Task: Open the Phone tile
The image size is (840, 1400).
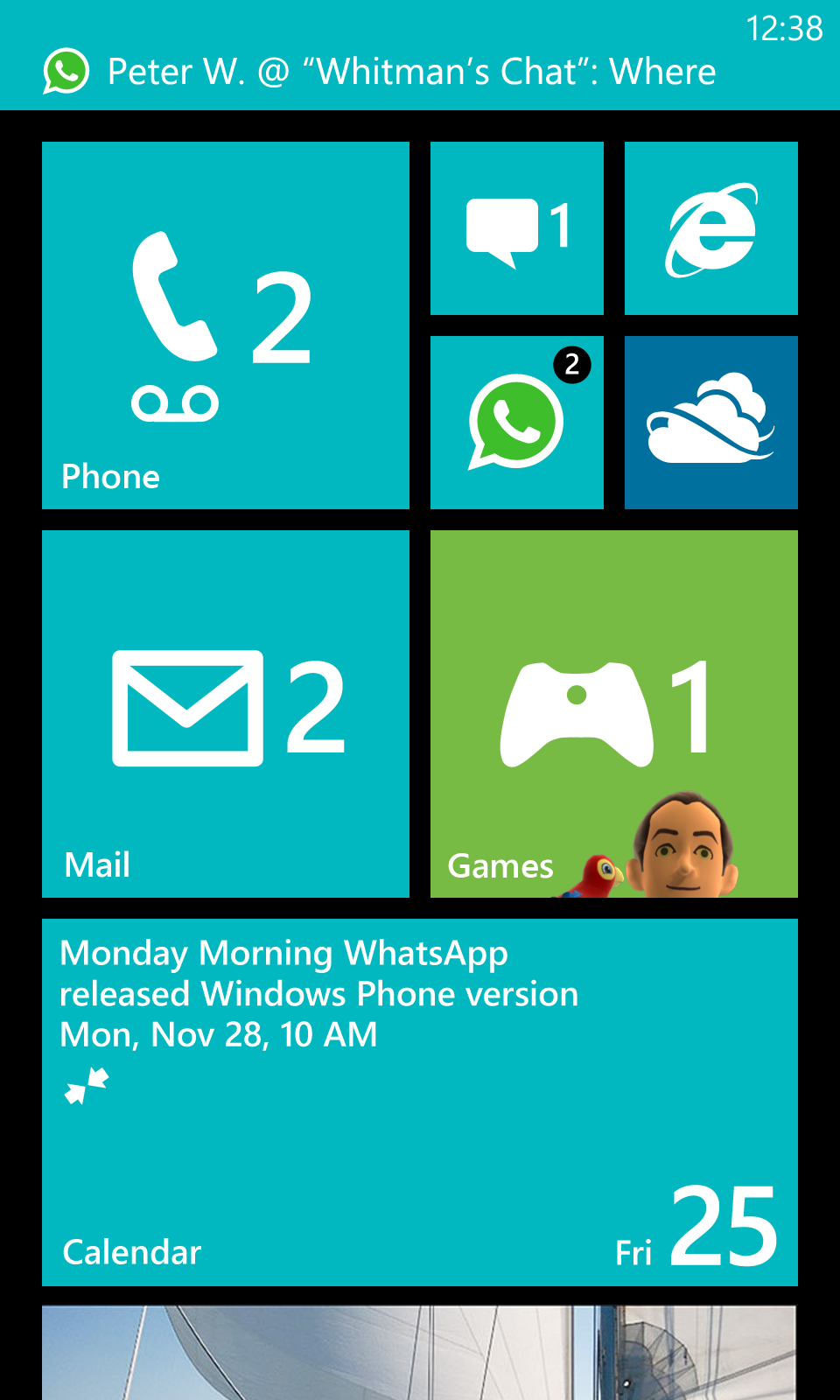Action: click(x=226, y=325)
